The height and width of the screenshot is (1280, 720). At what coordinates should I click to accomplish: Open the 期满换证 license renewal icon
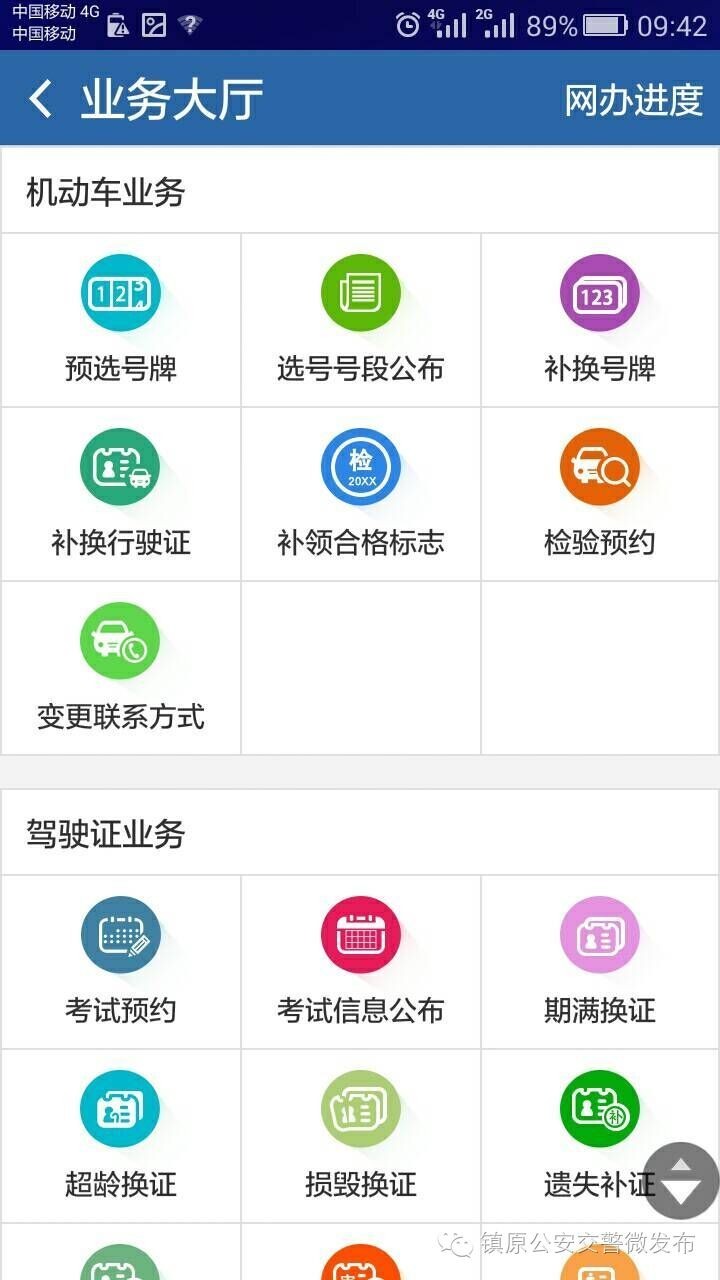pyautogui.click(x=599, y=934)
